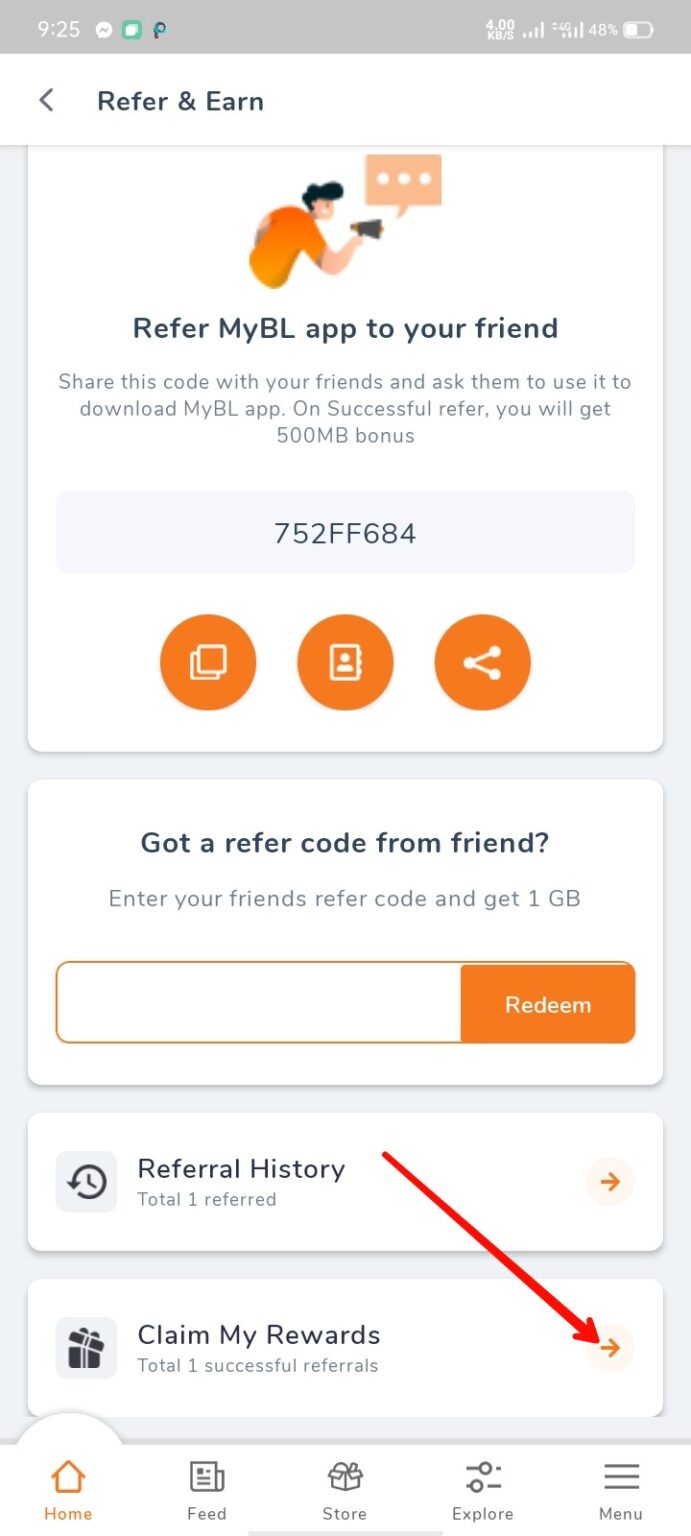Screen dimensions: 691x1536
Task: Open Claim My Rewards
Action: (x=345, y=1348)
